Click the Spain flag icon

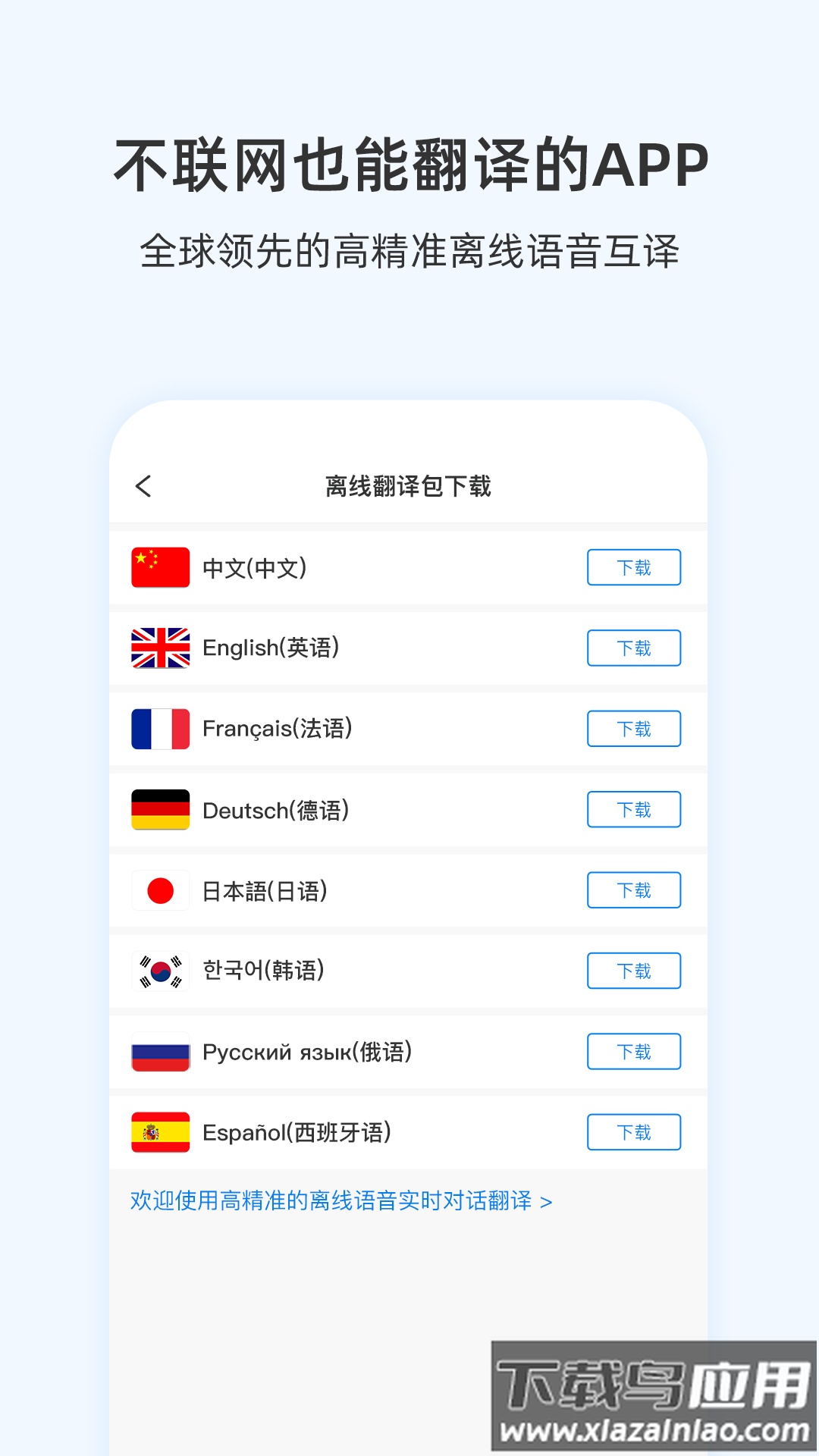click(x=160, y=1133)
